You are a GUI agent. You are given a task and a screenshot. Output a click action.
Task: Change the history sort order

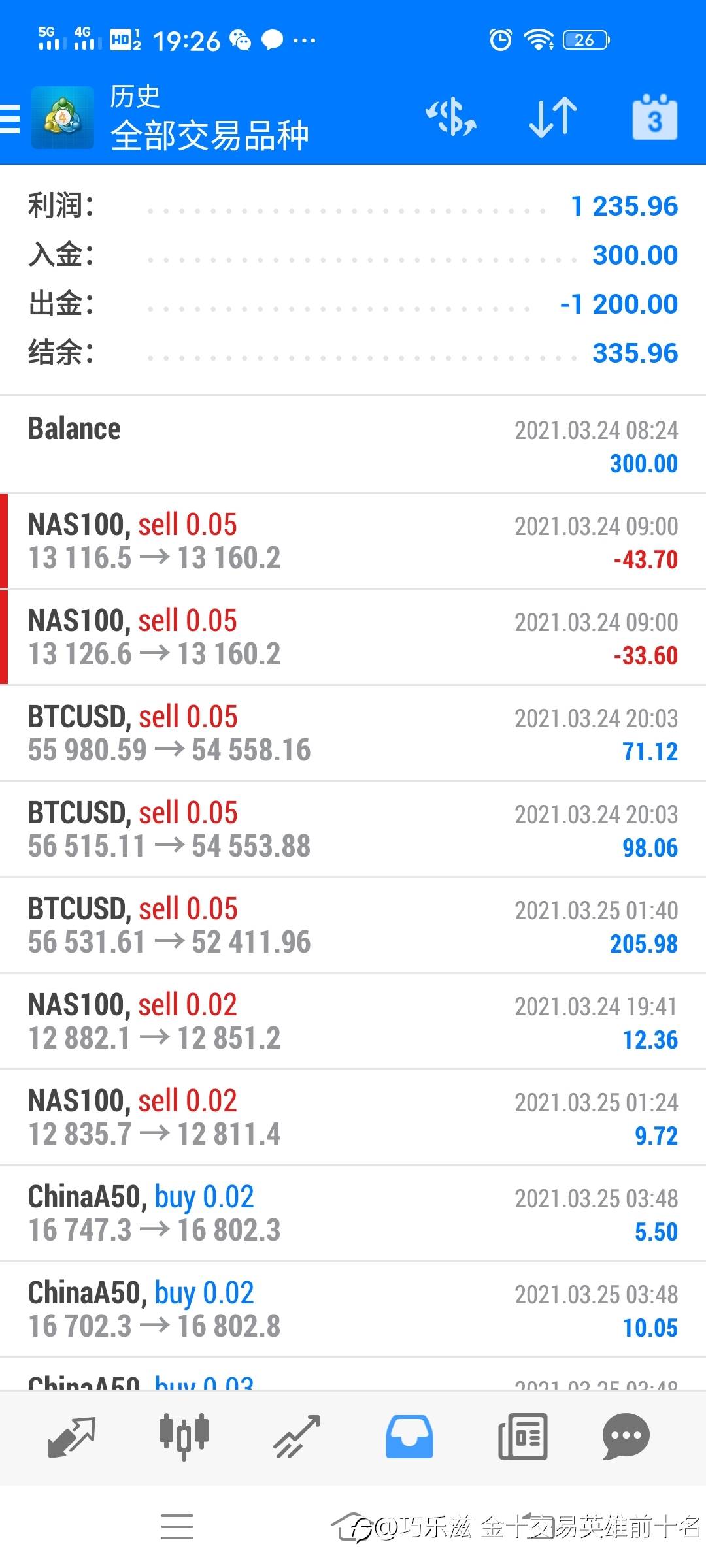pyautogui.click(x=553, y=118)
